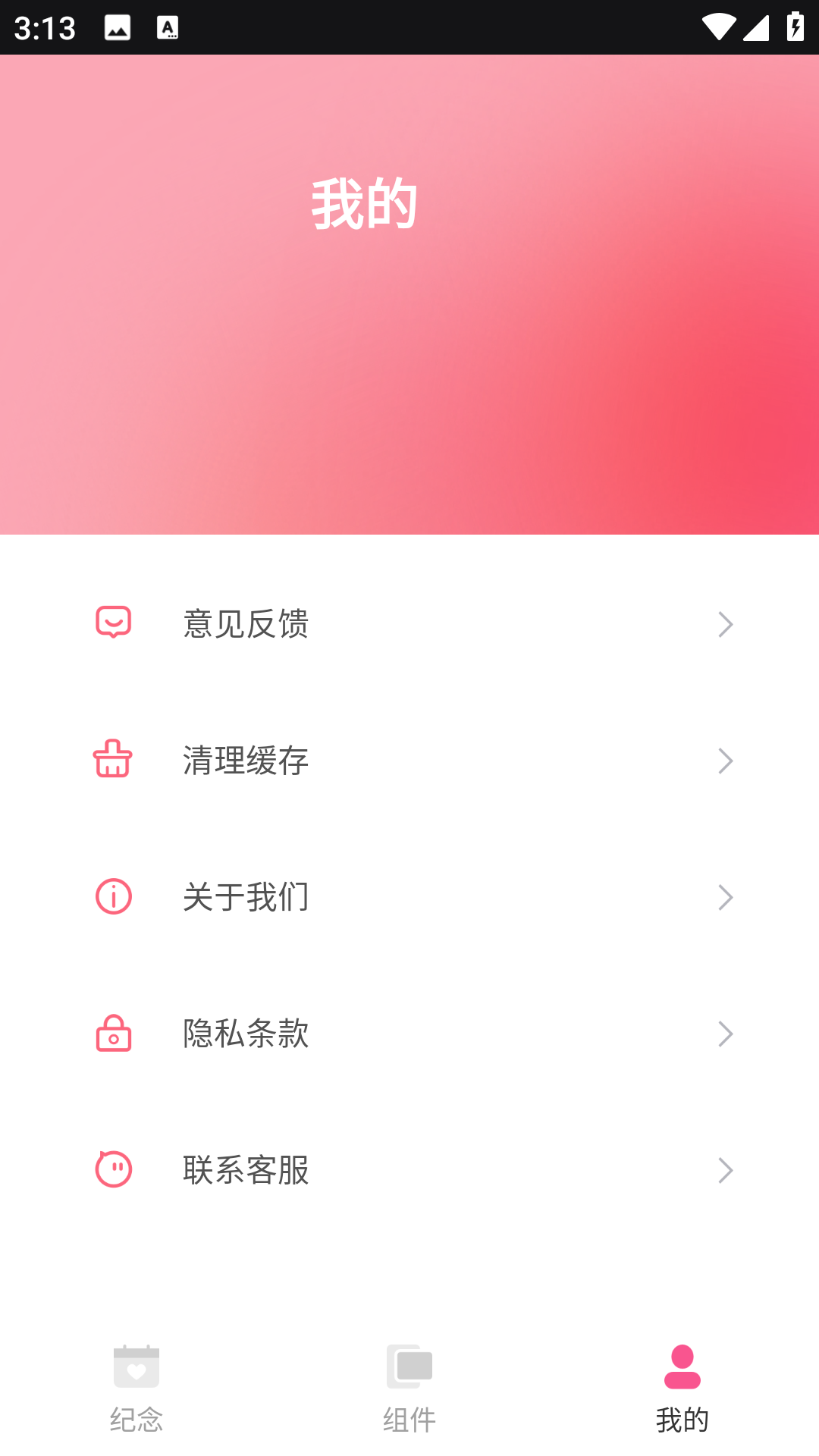819x1456 pixels.
Task: Expand the 关于我们 chevron arrow
Action: click(726, 896)
